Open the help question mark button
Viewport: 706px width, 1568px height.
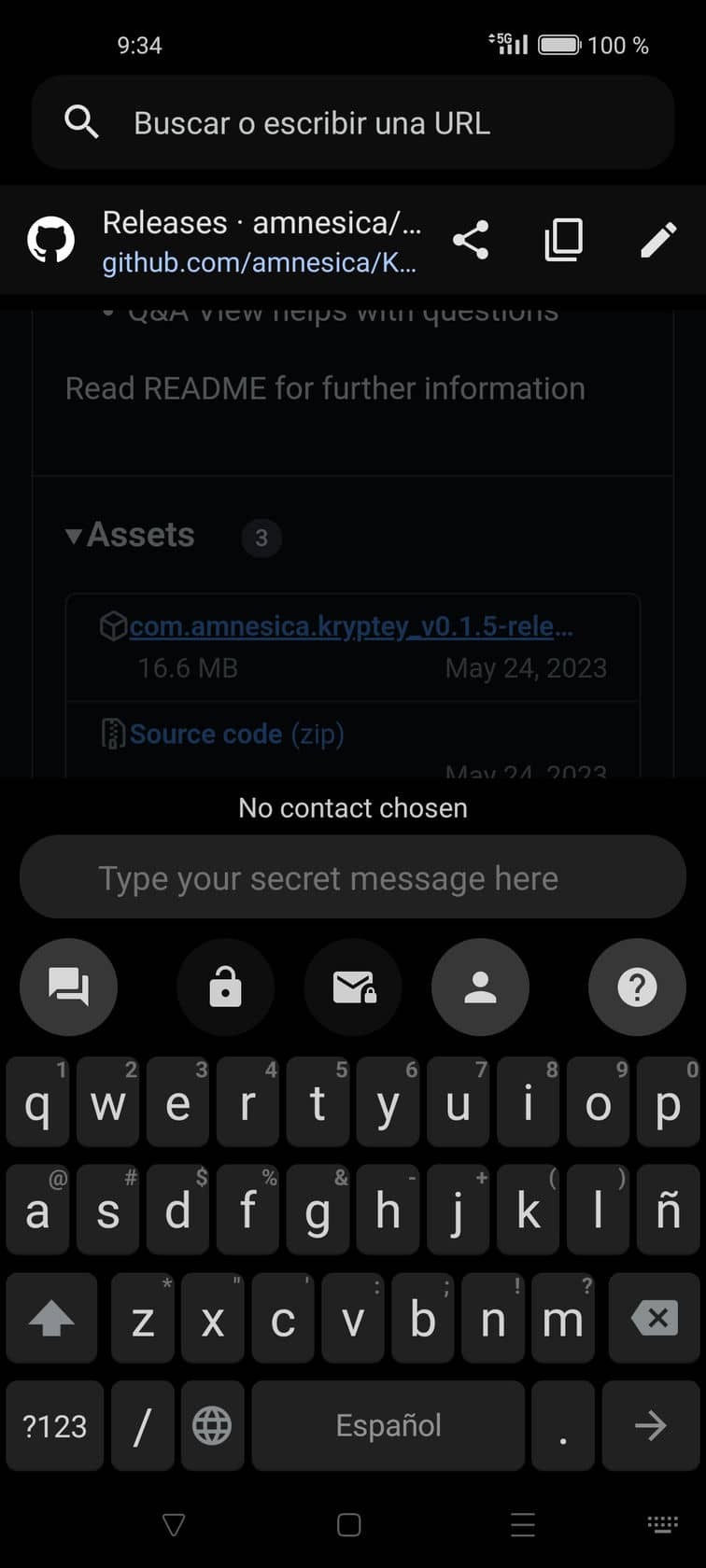tap(637, 987)
